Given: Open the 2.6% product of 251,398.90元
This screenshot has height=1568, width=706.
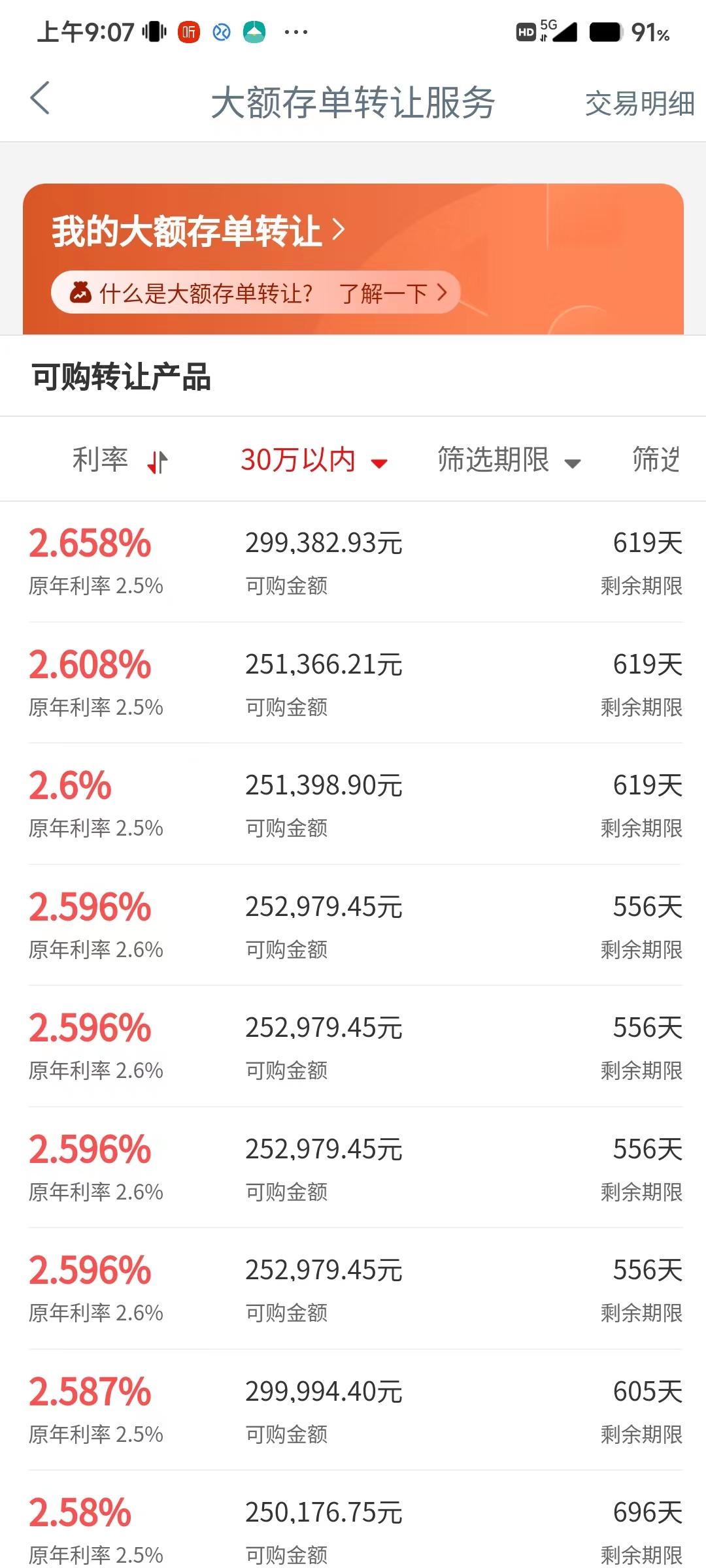Looking at the screenshot, I should 353,804.
